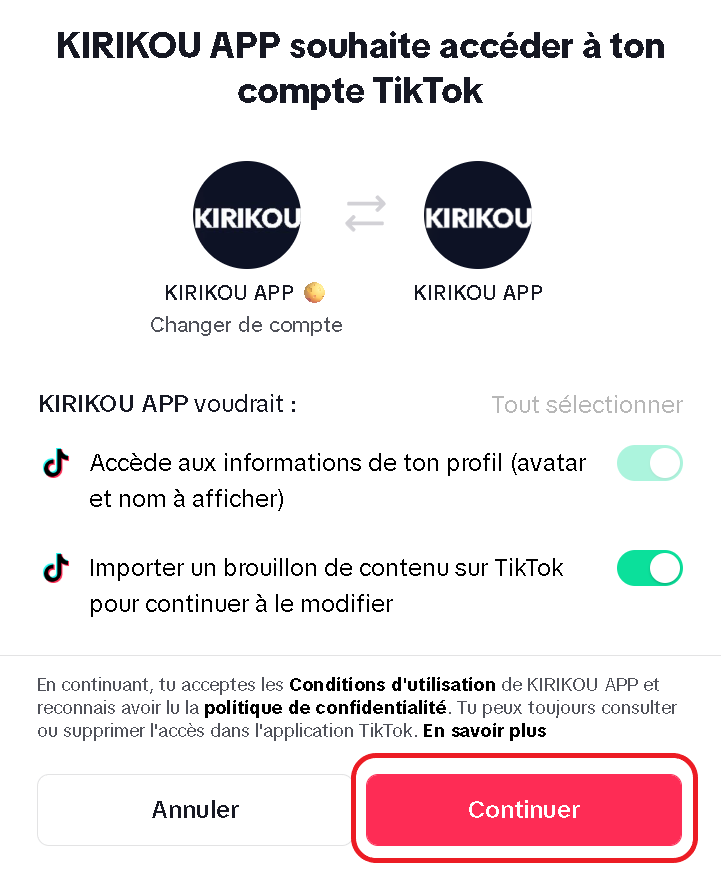Click the account swap arrows icon
Screen dimensions: 721x881
click(x=364, y=214)
